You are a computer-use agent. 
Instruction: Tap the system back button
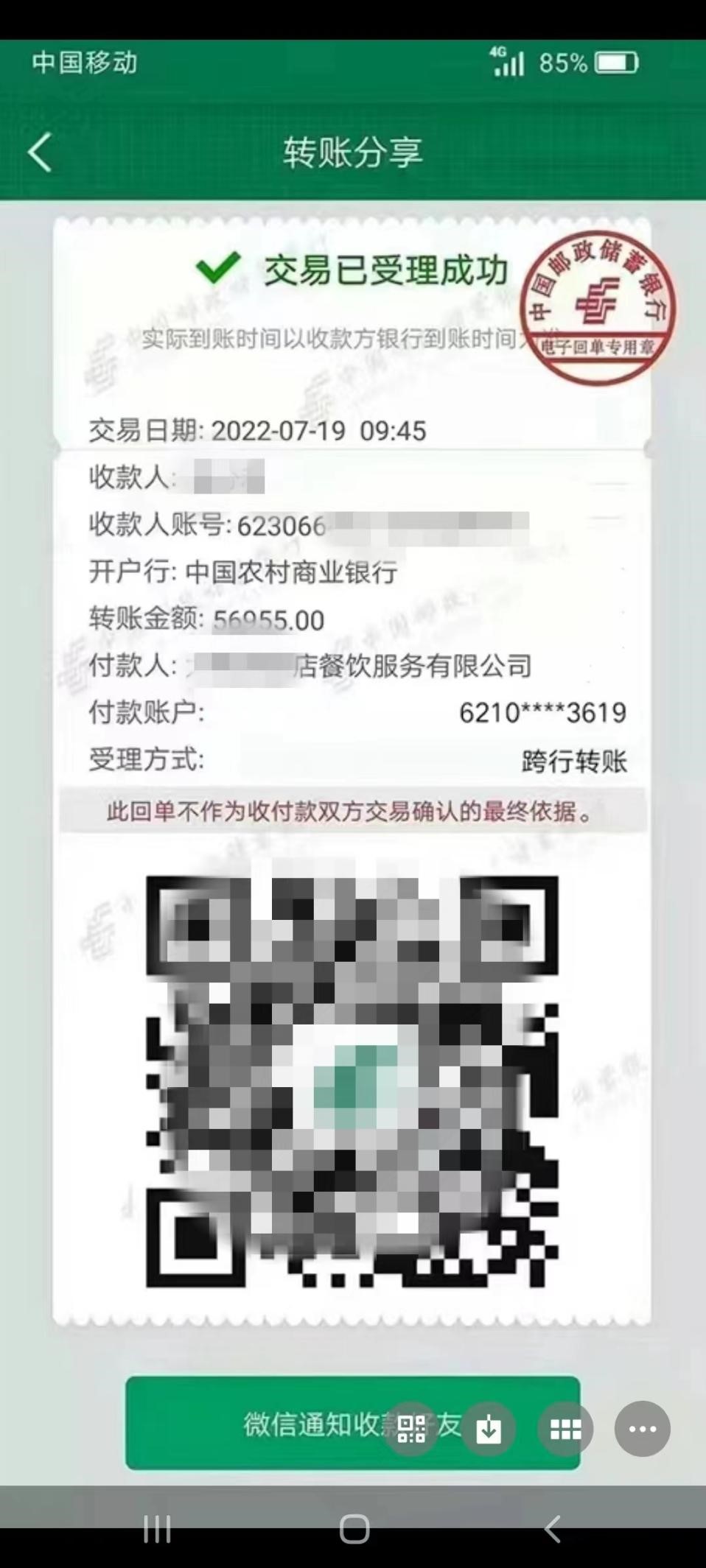click(x=552, y=1529)
